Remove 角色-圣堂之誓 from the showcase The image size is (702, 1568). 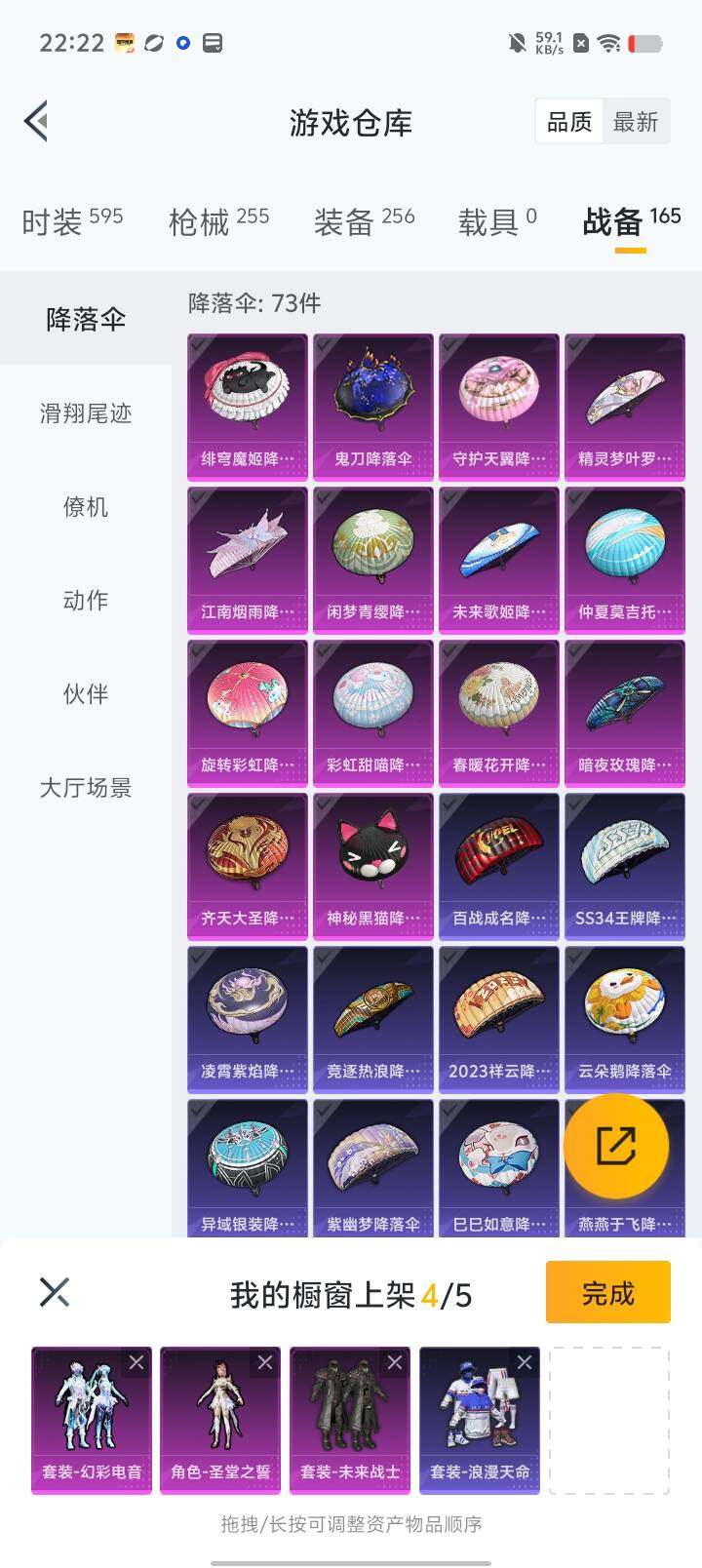coord(265,1362)
